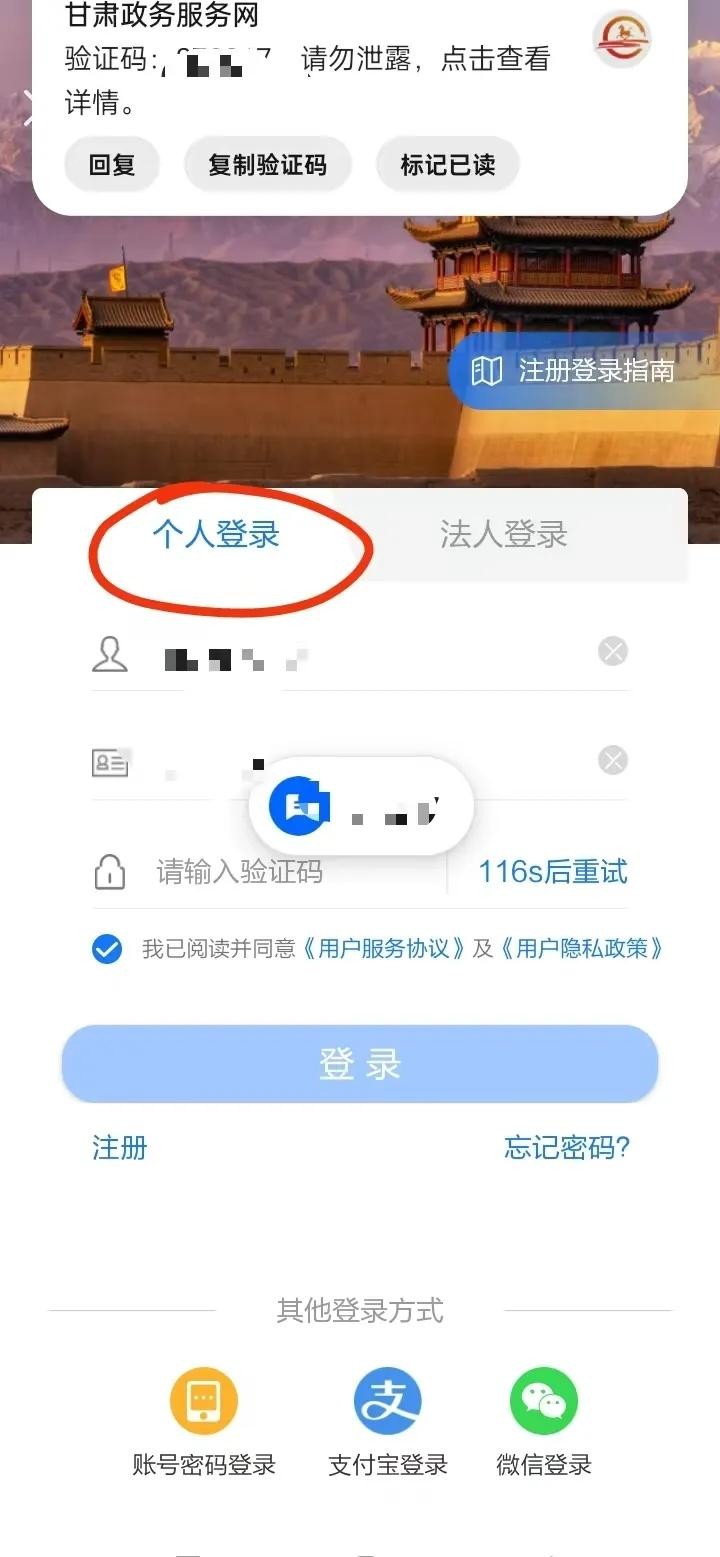
Task: Tap the 登录 button
Action: [x=360, y=1064]
